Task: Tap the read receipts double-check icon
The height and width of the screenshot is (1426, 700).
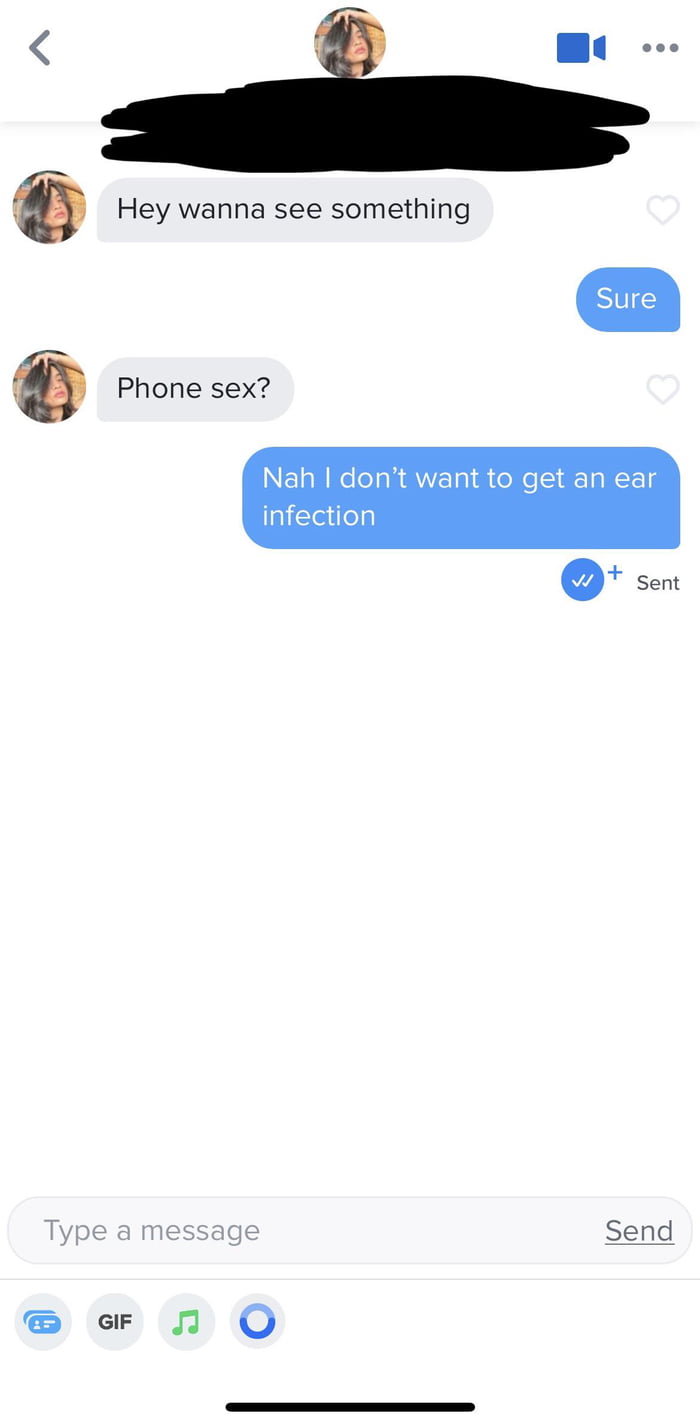Action: coord(583,580)
